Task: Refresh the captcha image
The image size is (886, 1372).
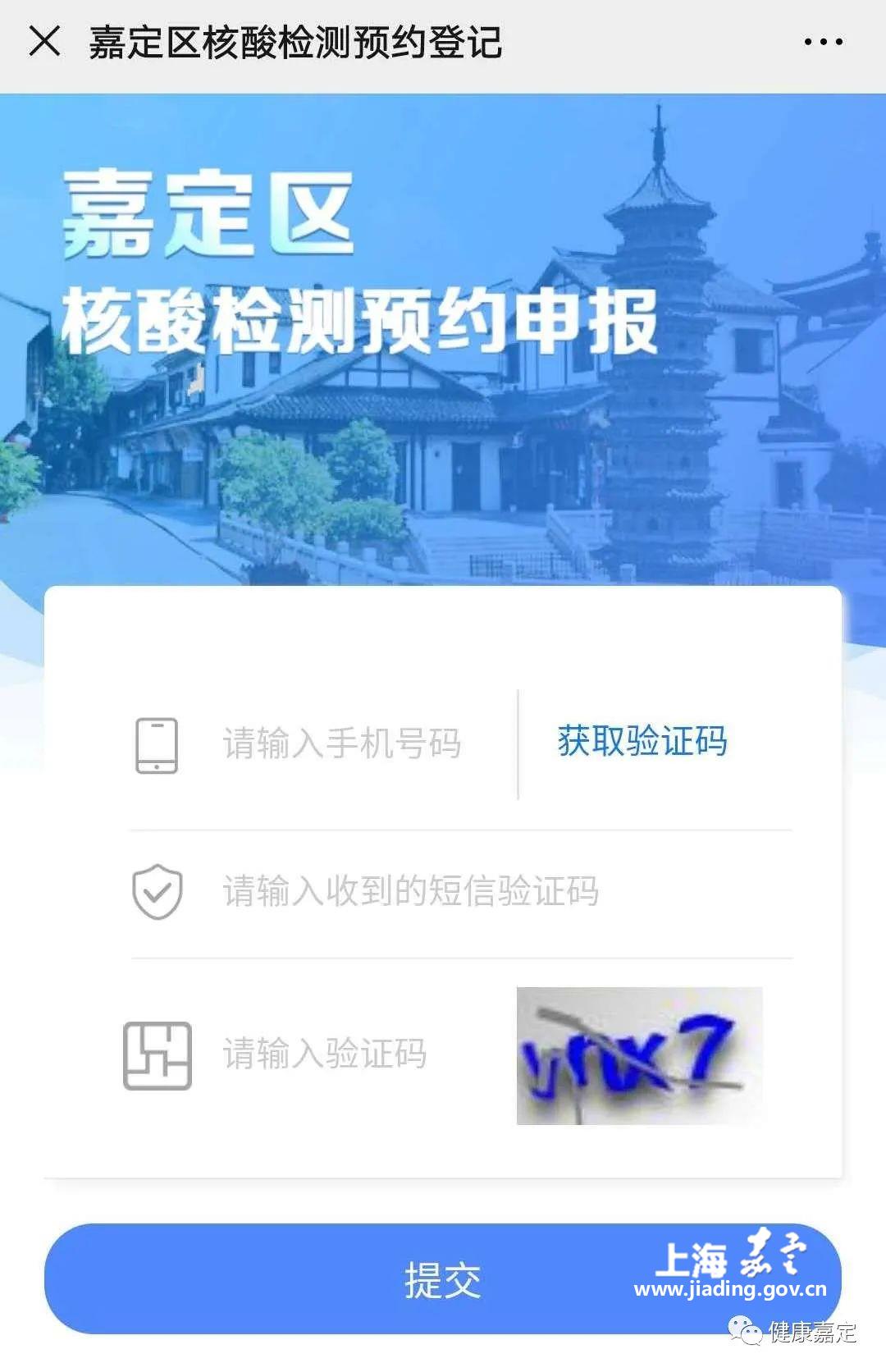Action: click(639, 1056)
